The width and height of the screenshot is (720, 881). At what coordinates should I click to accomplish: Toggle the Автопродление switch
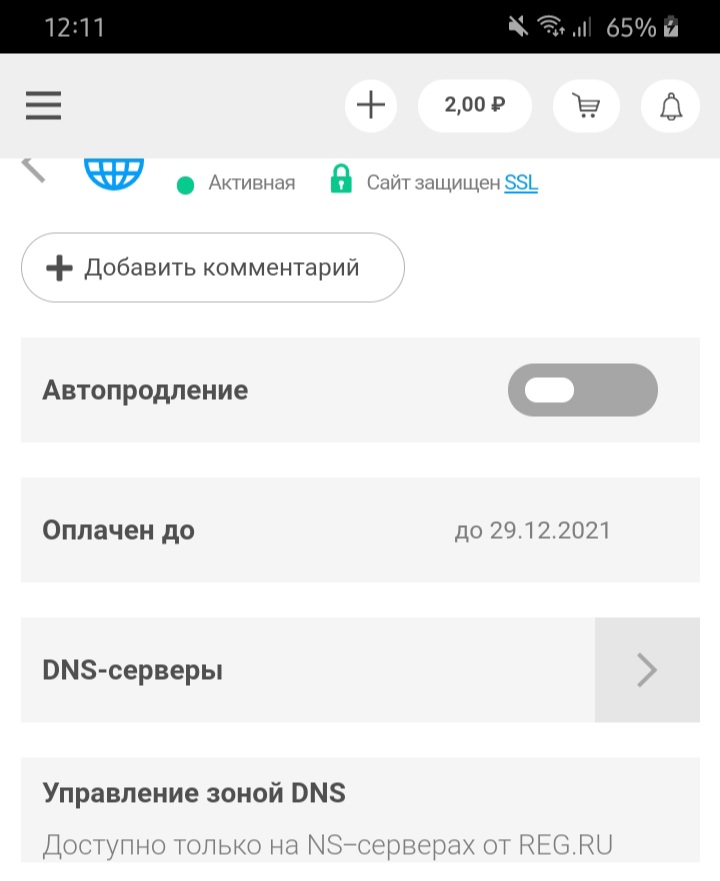pos(582,390)
